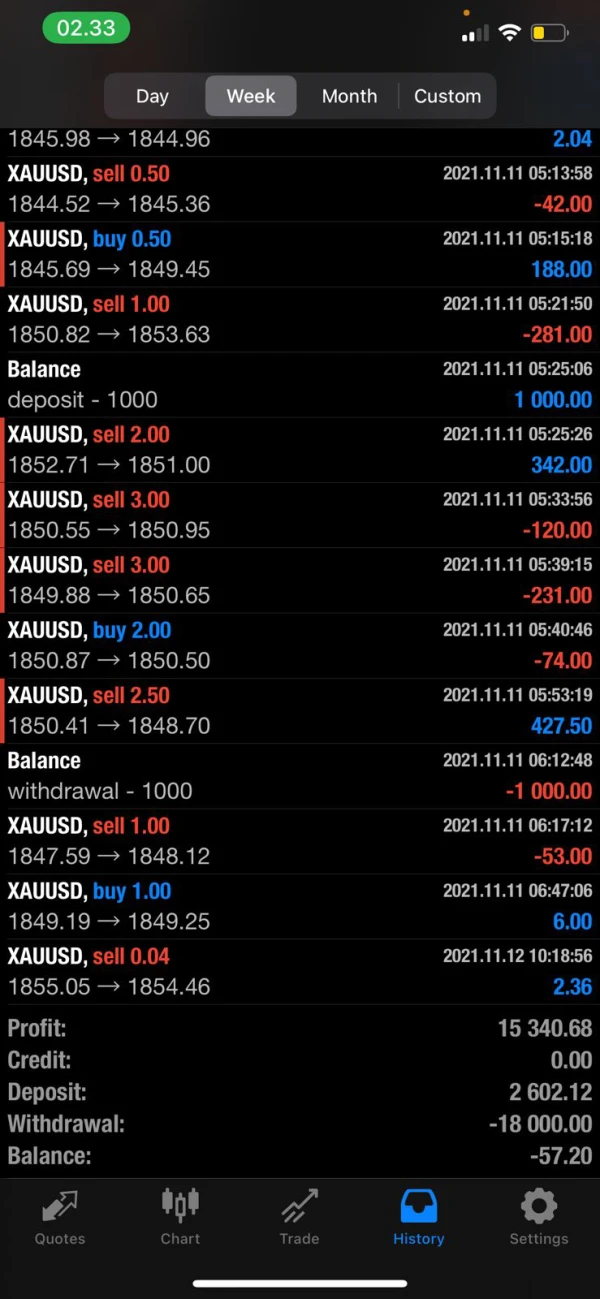The height and width of the screenshot is (1299, 600).
Task: Go to the Chart tab
Action: click(x=180, y=1217)
